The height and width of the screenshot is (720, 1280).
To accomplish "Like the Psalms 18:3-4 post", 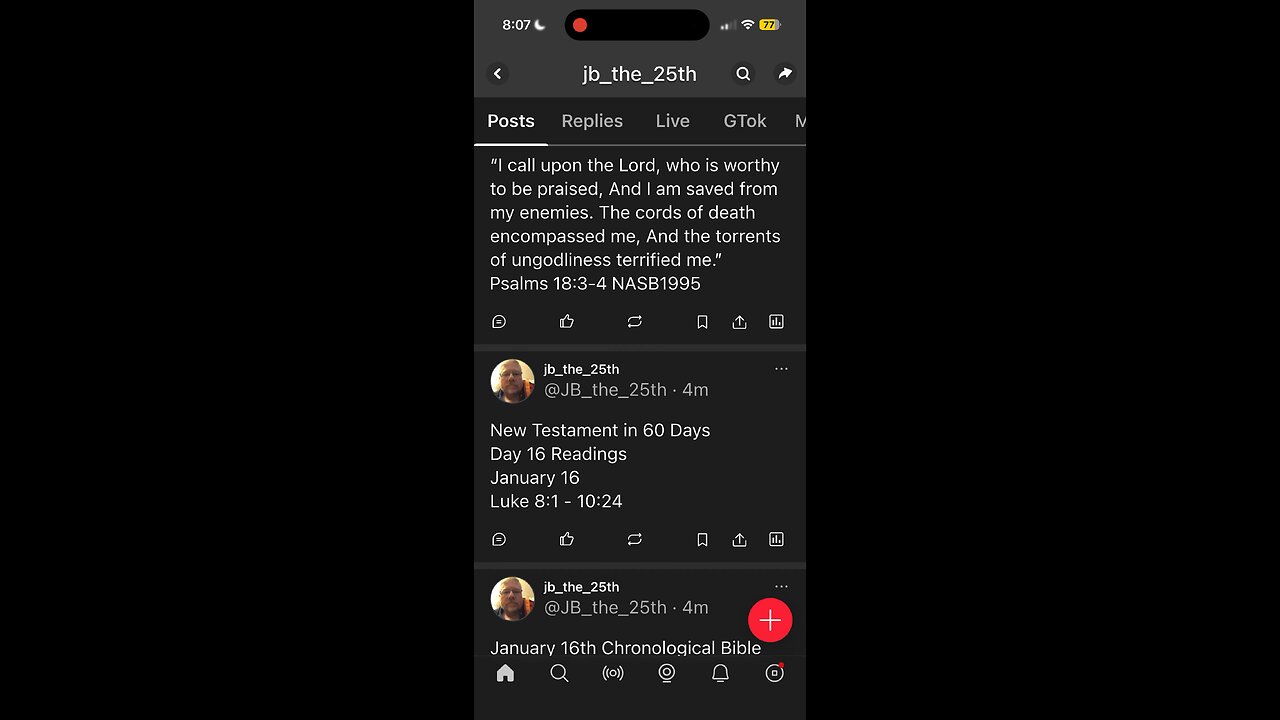I will coord(567,322).
